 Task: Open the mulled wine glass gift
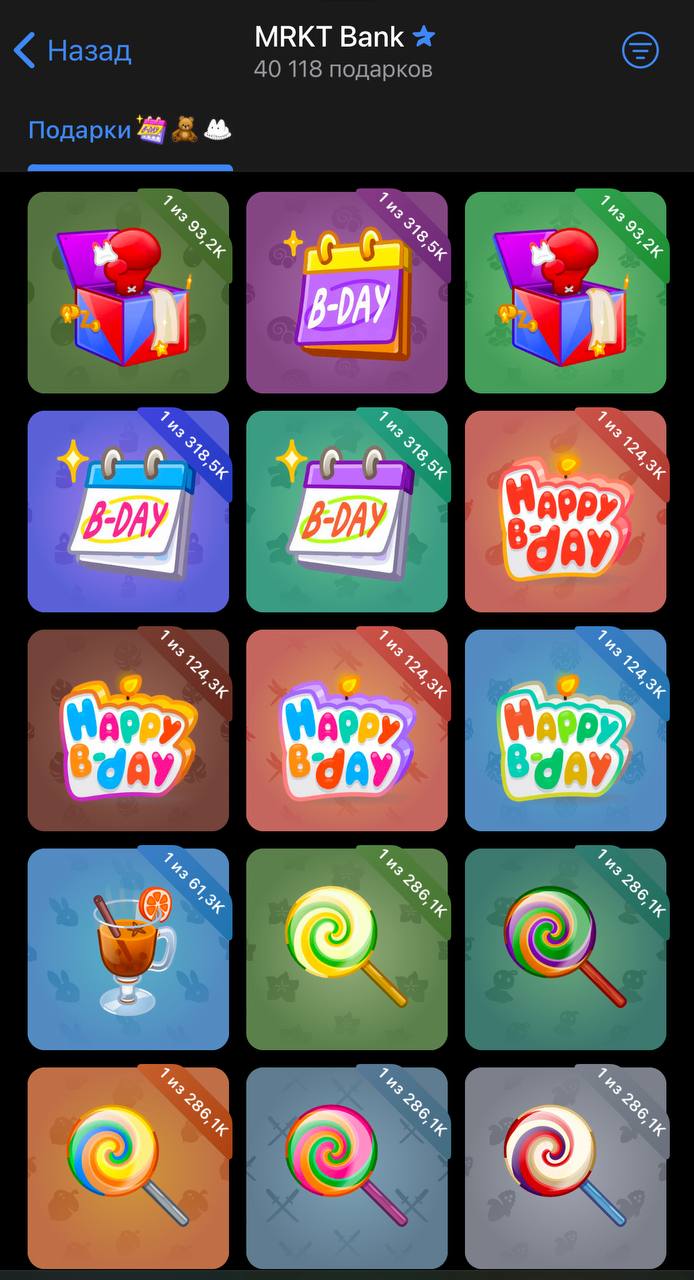click(128, 949)
